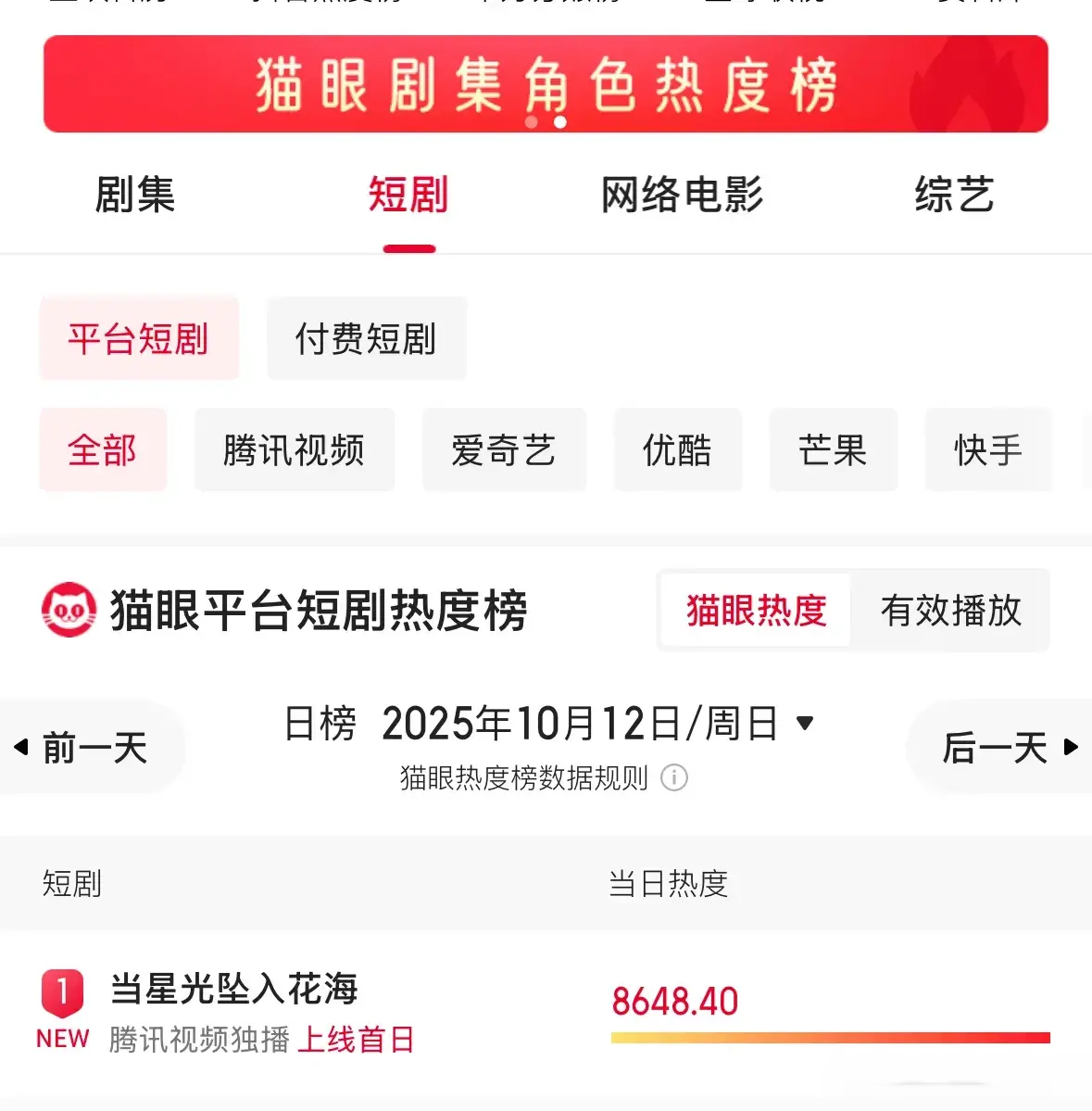The height and width of the screenshot is (1111, 1092).
Task: Select the 猫眼热度 ranking mode
Action: pyautogui.click(x=756, y=611)
